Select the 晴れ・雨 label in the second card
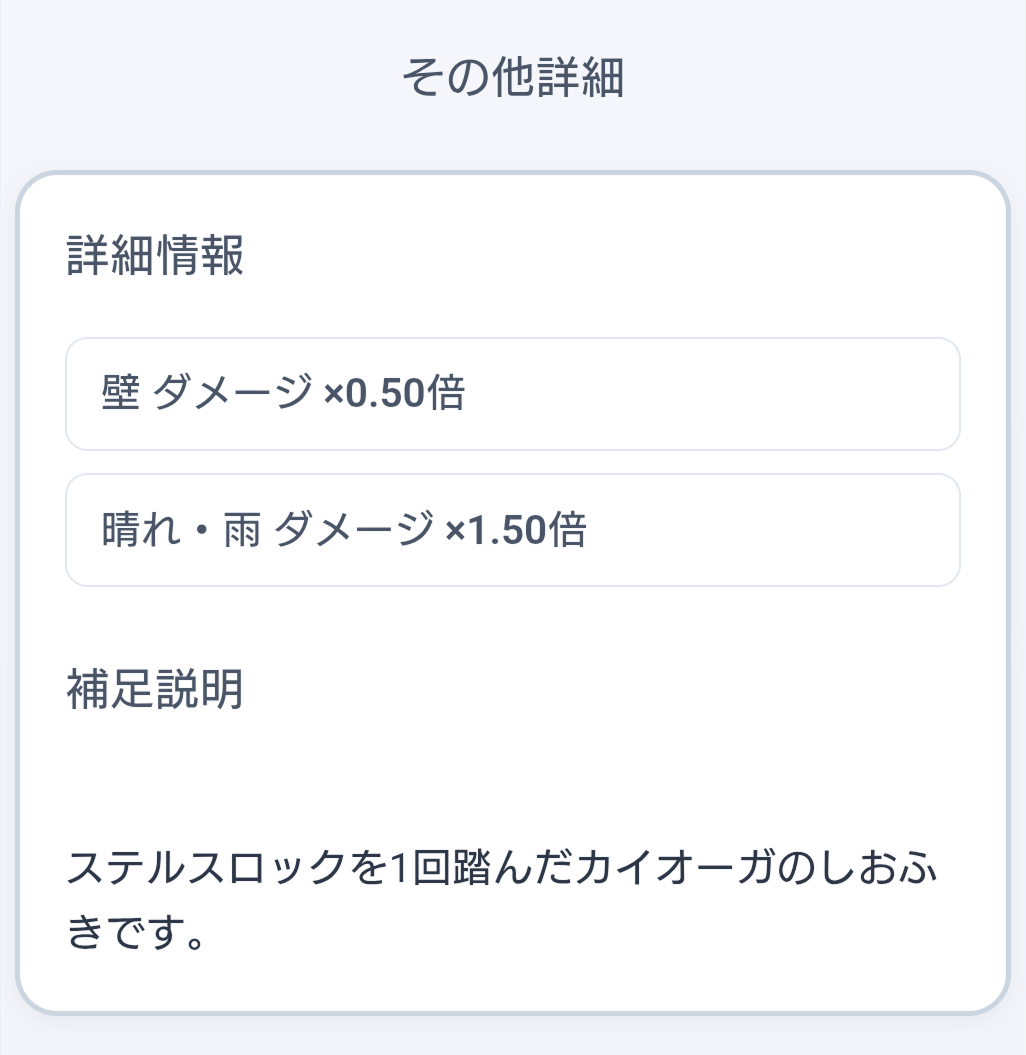The image size is (1026, 1055). 176,529
